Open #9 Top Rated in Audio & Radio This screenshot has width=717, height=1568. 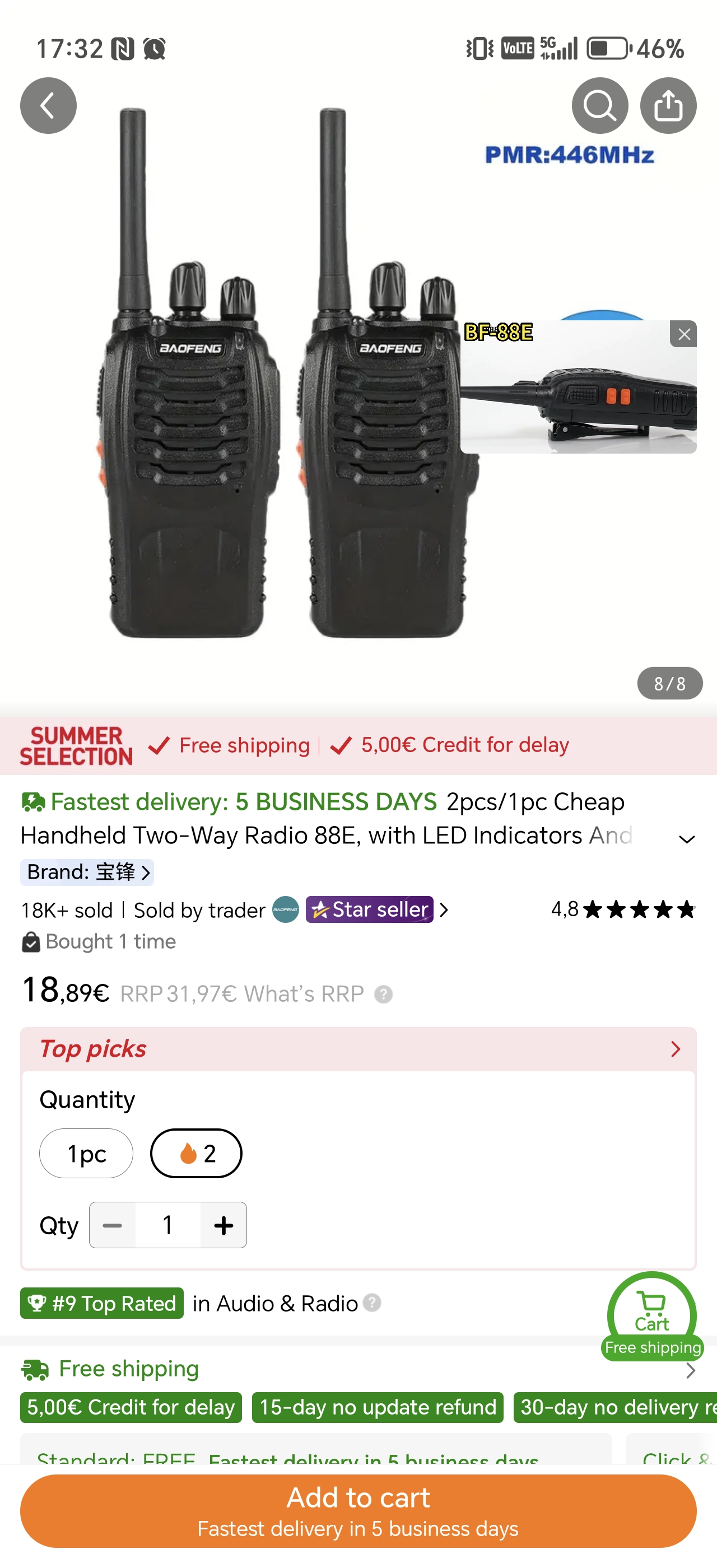coord(201,1303)
